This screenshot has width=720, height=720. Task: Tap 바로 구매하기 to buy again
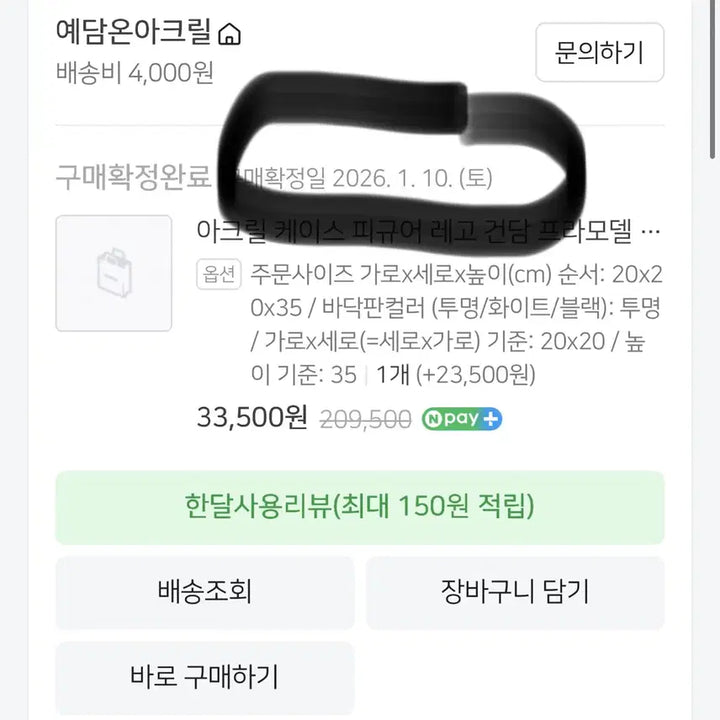pos(204,675)
